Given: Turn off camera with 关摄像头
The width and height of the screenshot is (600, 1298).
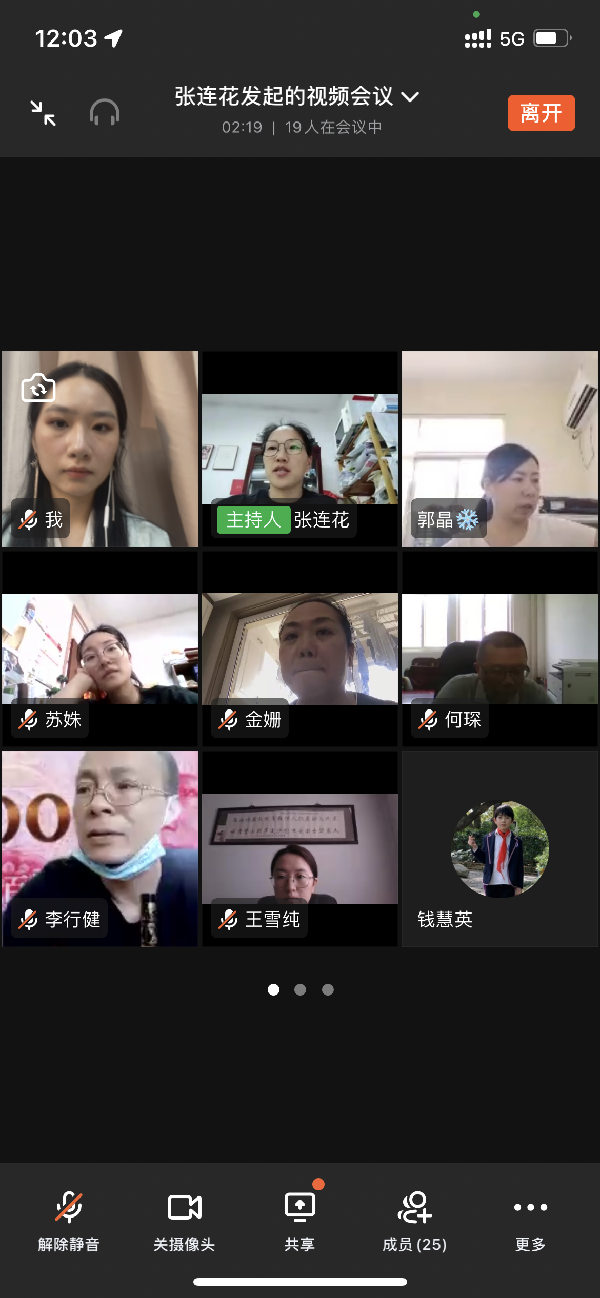Looking at the screenshot, I should pyautogui.click(x=184, y=1219).
